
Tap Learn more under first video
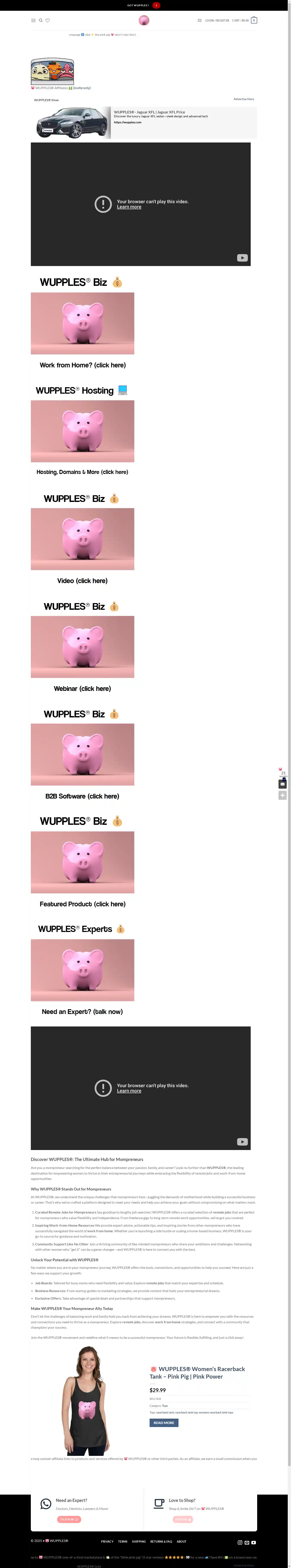(129, 207)
